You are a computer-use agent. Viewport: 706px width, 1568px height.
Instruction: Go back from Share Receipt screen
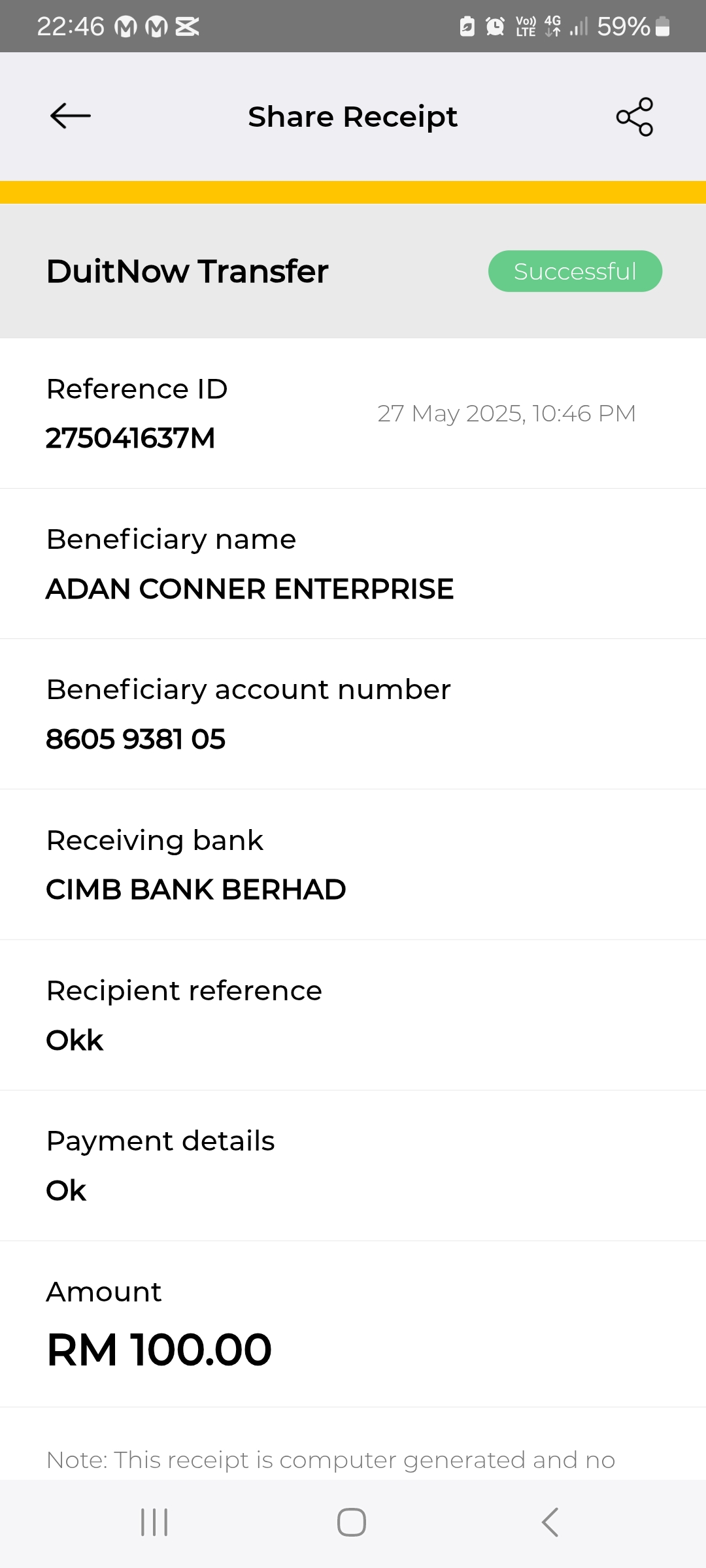(71, 116)
